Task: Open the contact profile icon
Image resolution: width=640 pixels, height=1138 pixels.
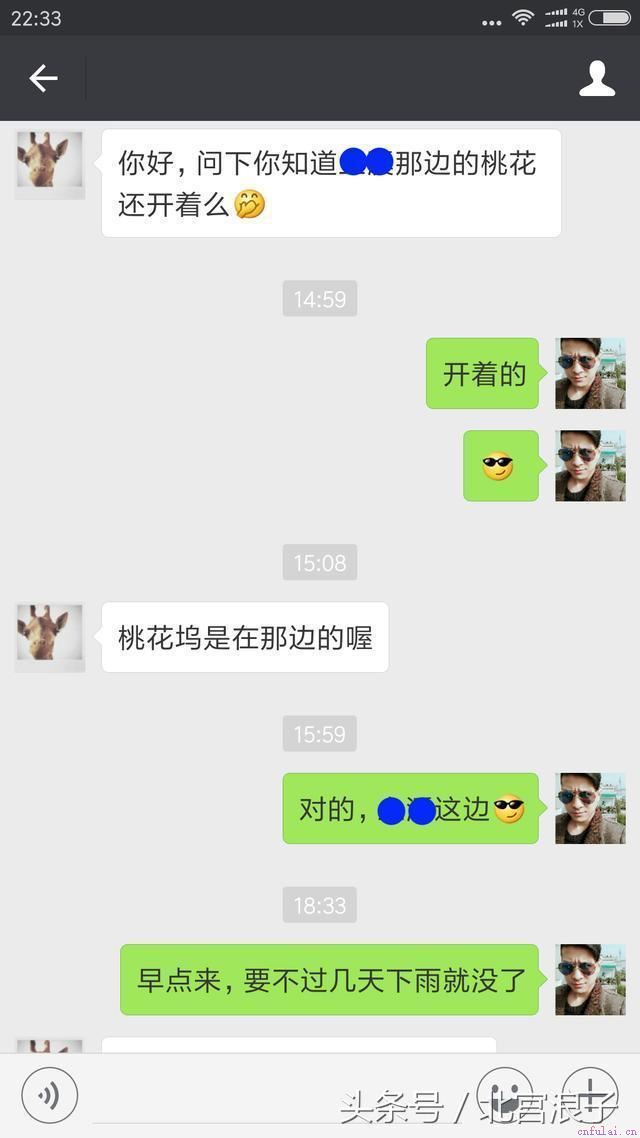Action: click(597, 78)
